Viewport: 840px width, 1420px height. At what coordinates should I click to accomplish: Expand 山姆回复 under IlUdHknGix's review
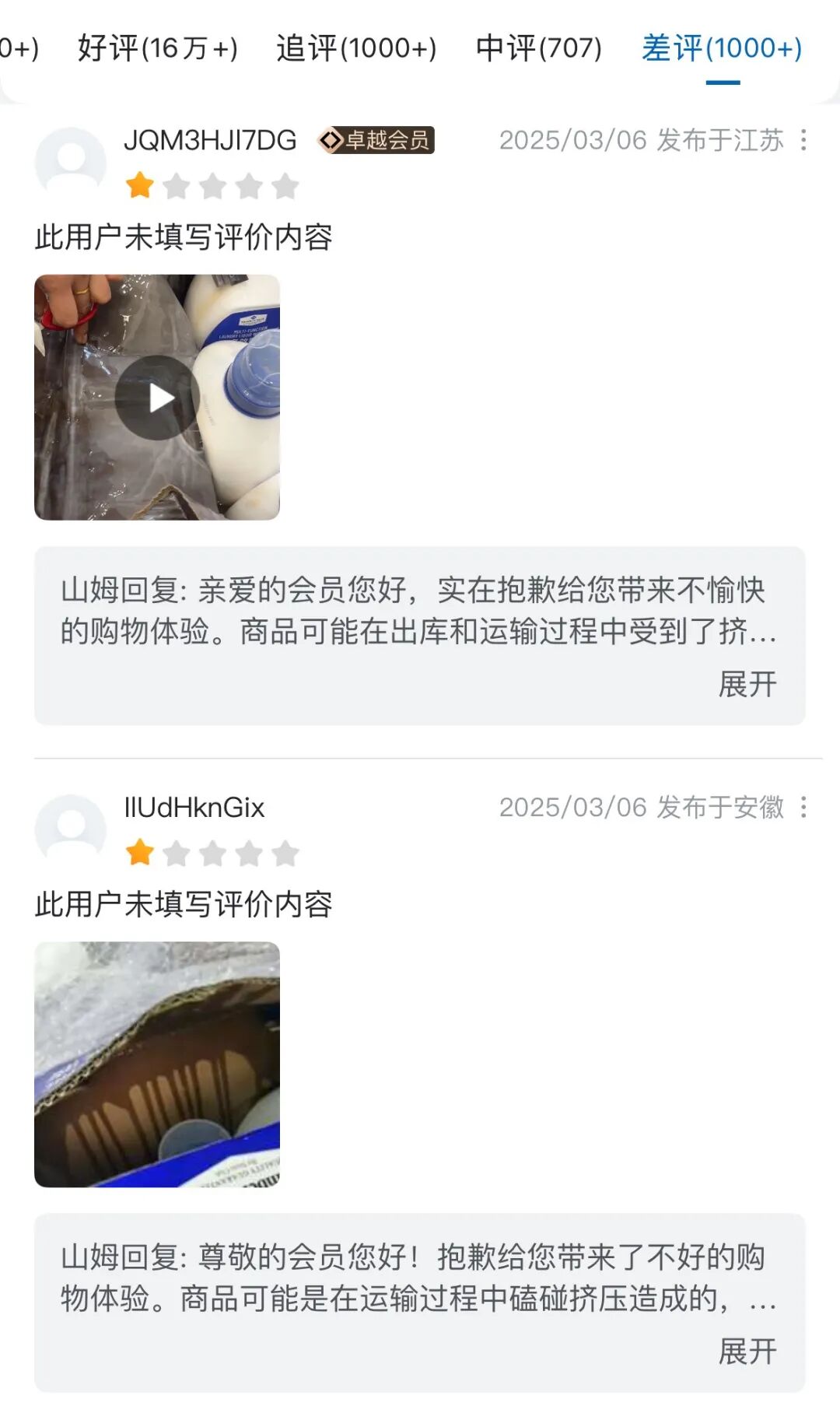pyautogui.click(x=747, y=1352)
